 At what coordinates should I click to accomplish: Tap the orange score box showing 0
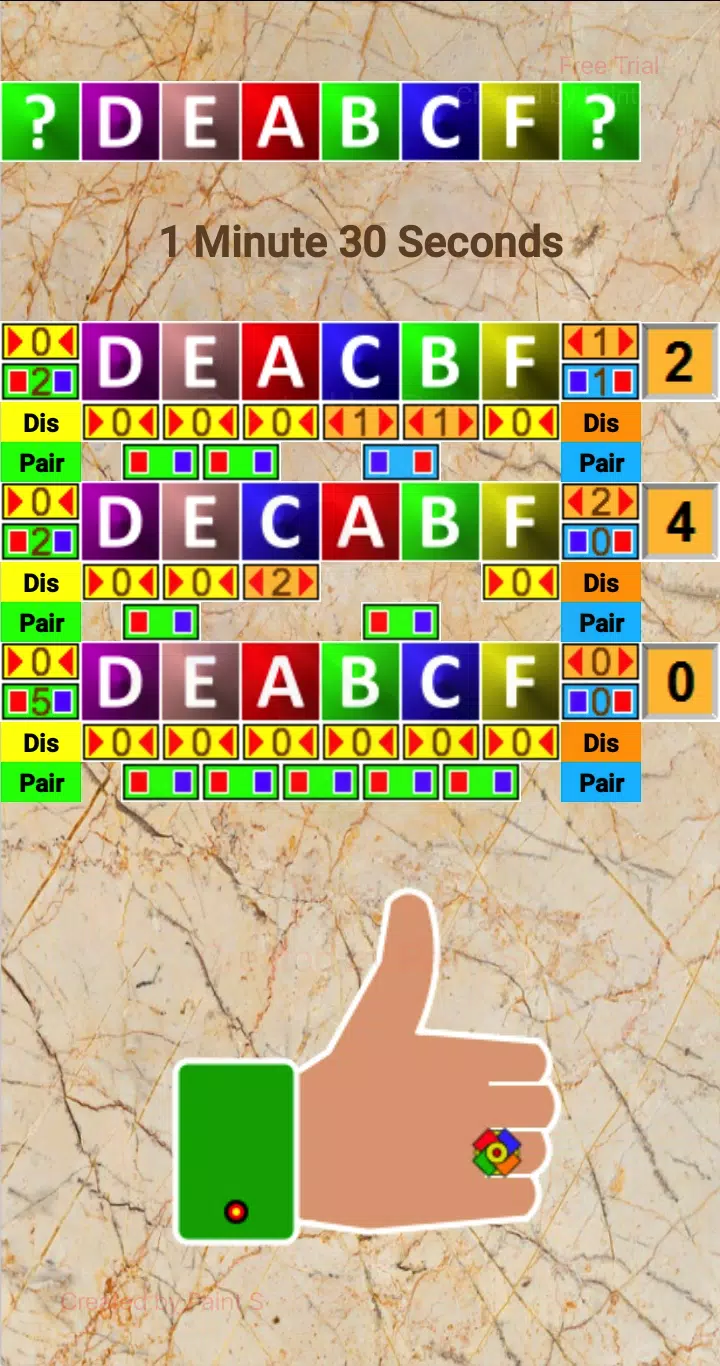(x=680, y=682)
